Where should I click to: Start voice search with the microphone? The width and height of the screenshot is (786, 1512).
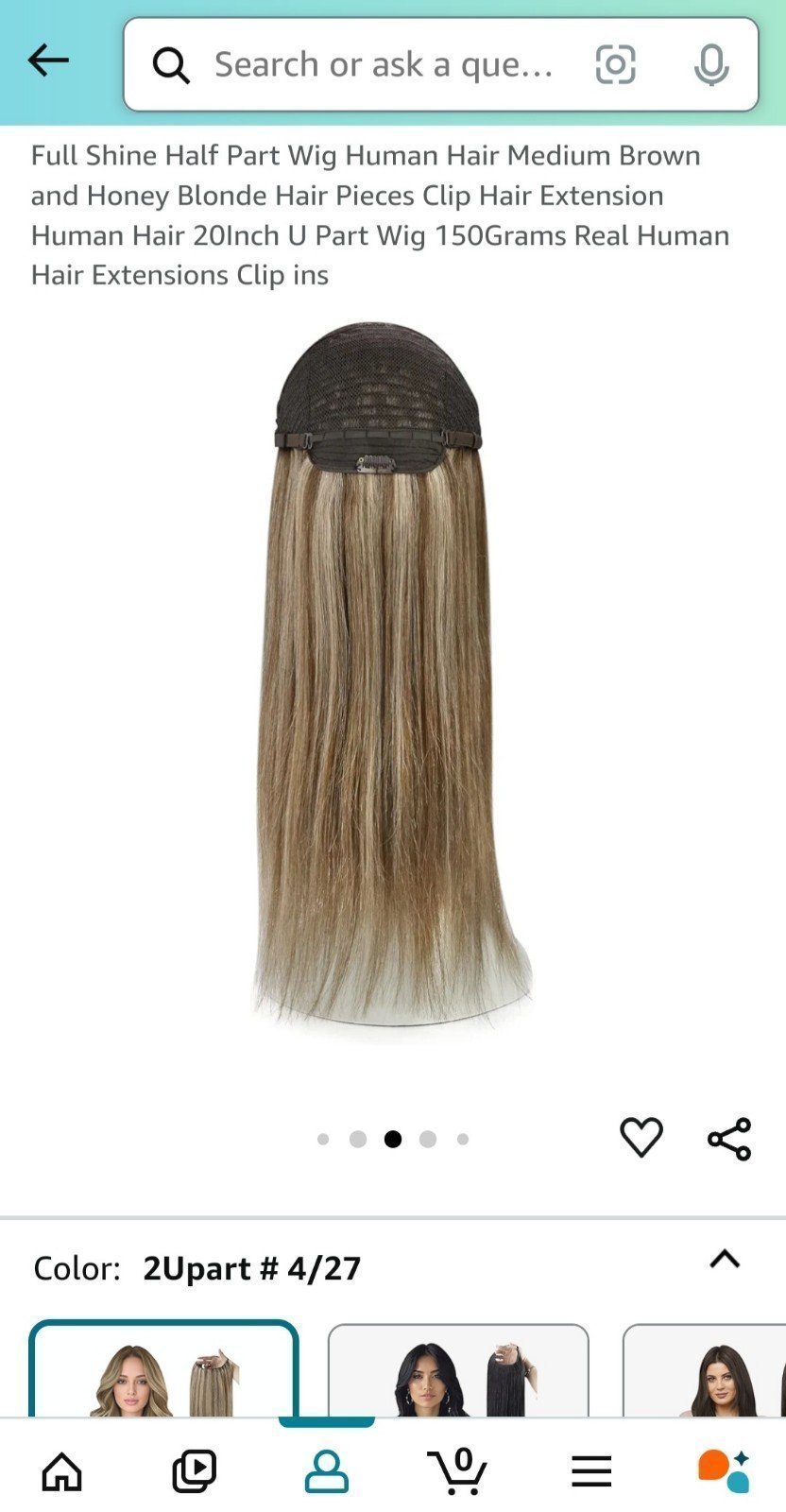point(711,64)
